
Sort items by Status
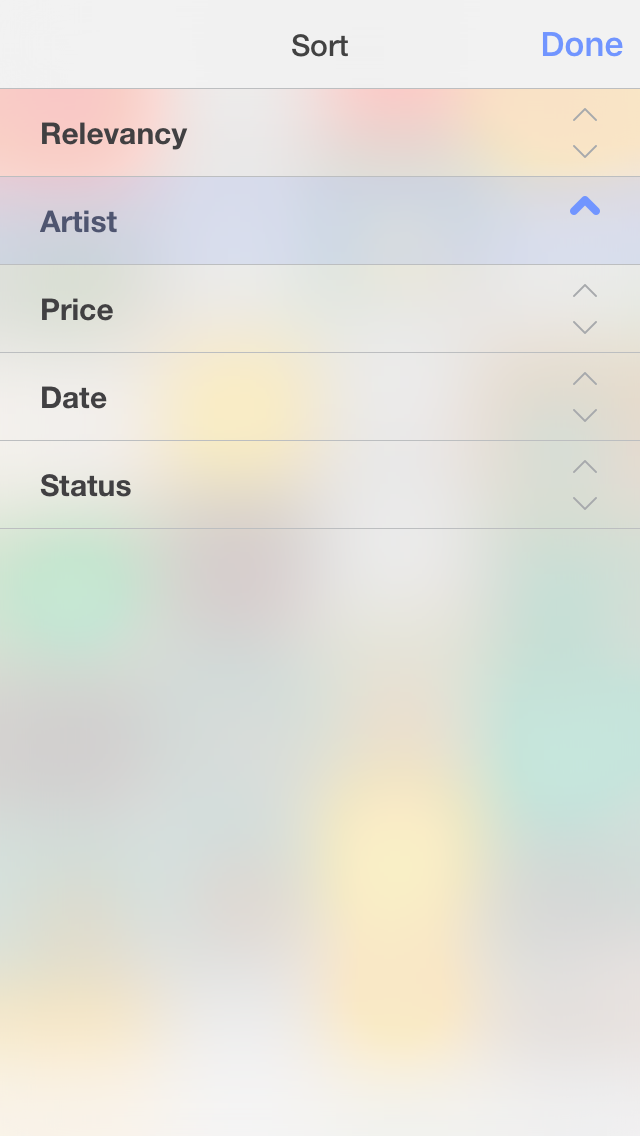click(x=86, y=486)
